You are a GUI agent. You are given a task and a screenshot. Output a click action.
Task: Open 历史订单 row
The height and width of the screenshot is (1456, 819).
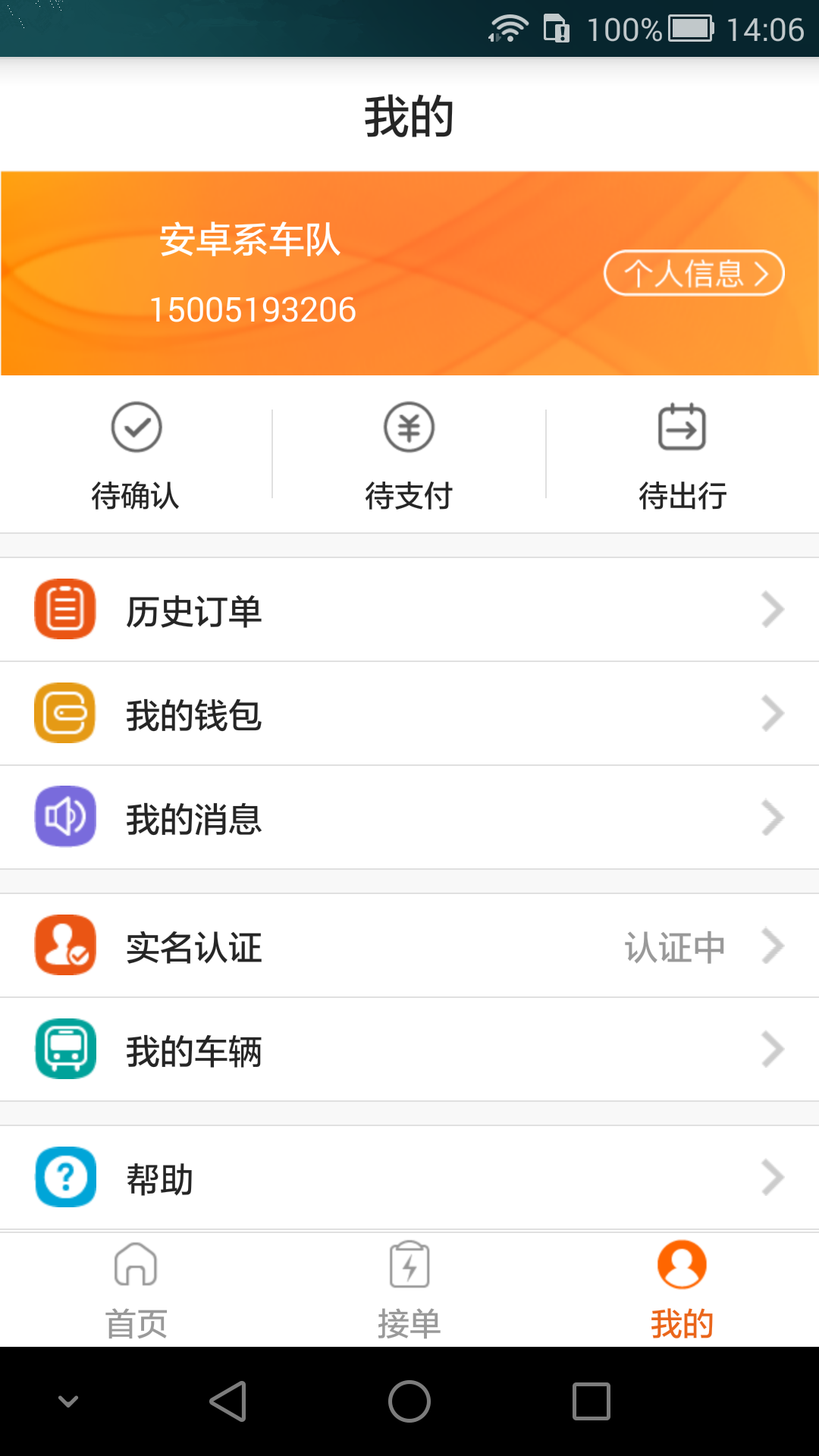tap(409, 610)
